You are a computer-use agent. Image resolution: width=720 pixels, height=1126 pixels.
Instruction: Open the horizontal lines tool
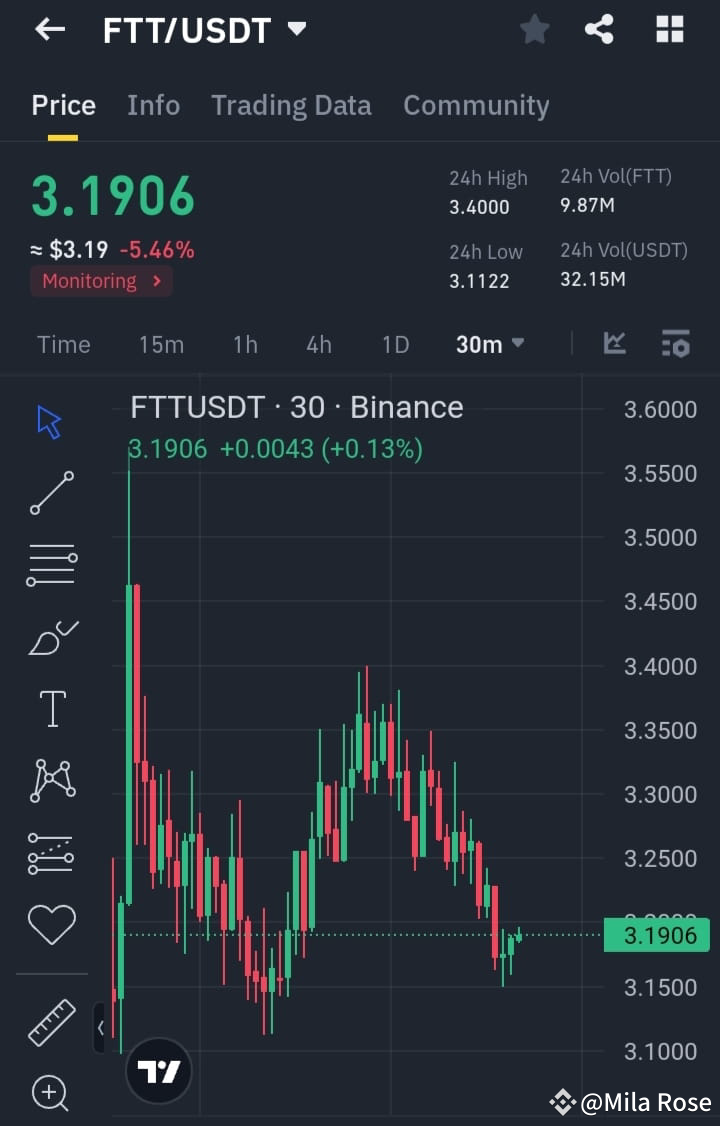tap(50, 564)
